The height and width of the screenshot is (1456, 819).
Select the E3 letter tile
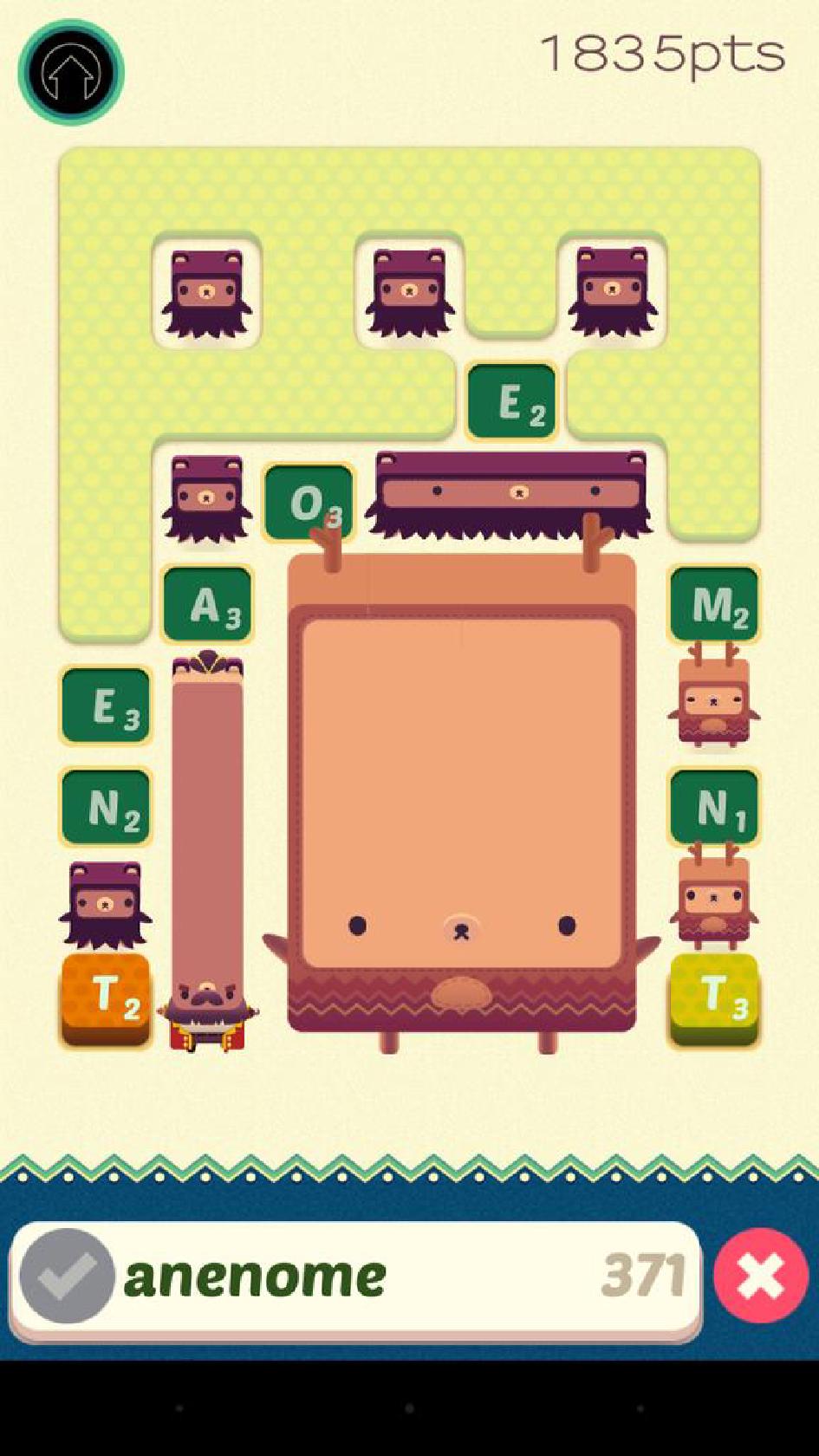(x=106, y=705)
